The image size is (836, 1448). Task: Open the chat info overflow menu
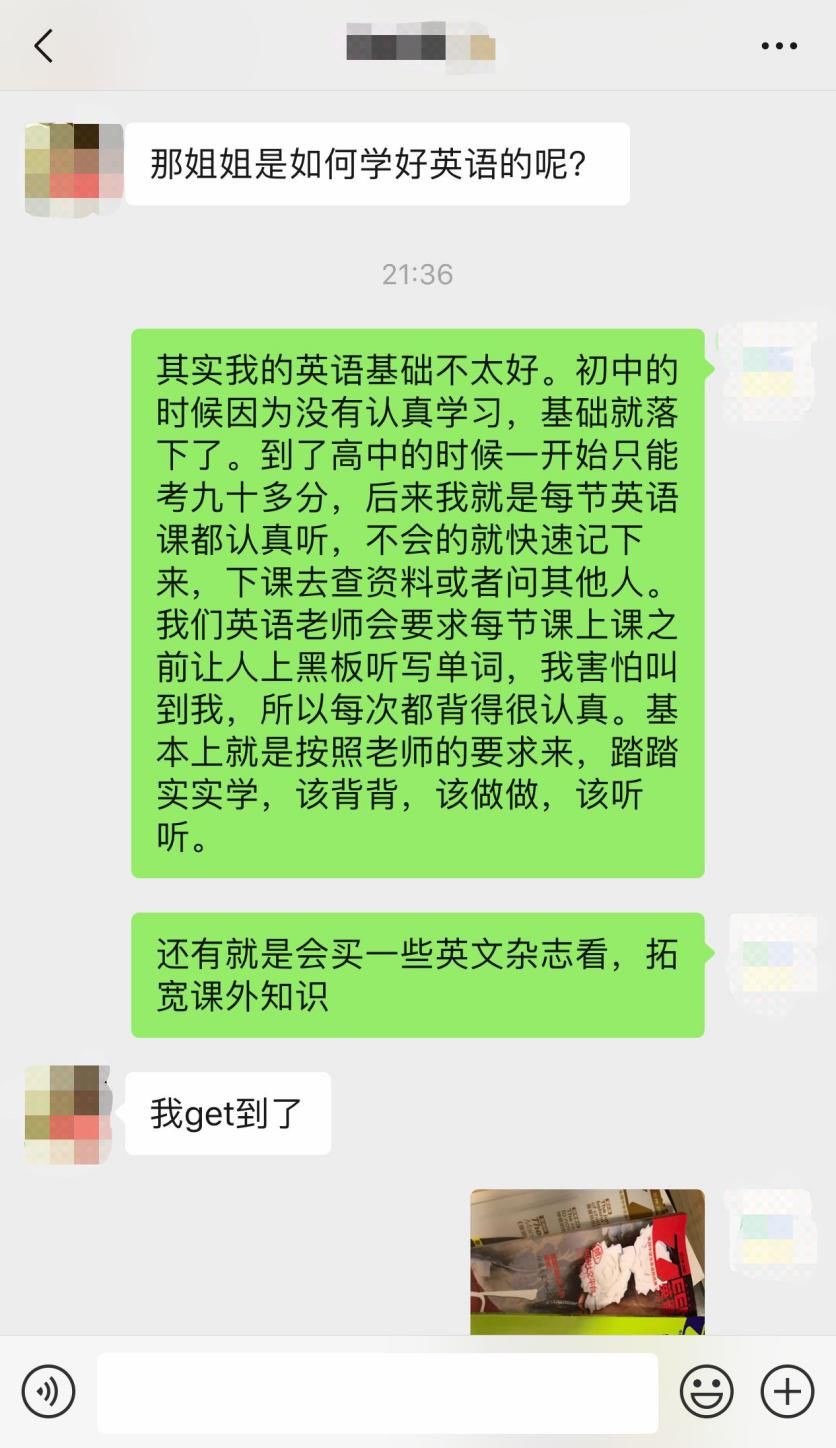(779, 46)
